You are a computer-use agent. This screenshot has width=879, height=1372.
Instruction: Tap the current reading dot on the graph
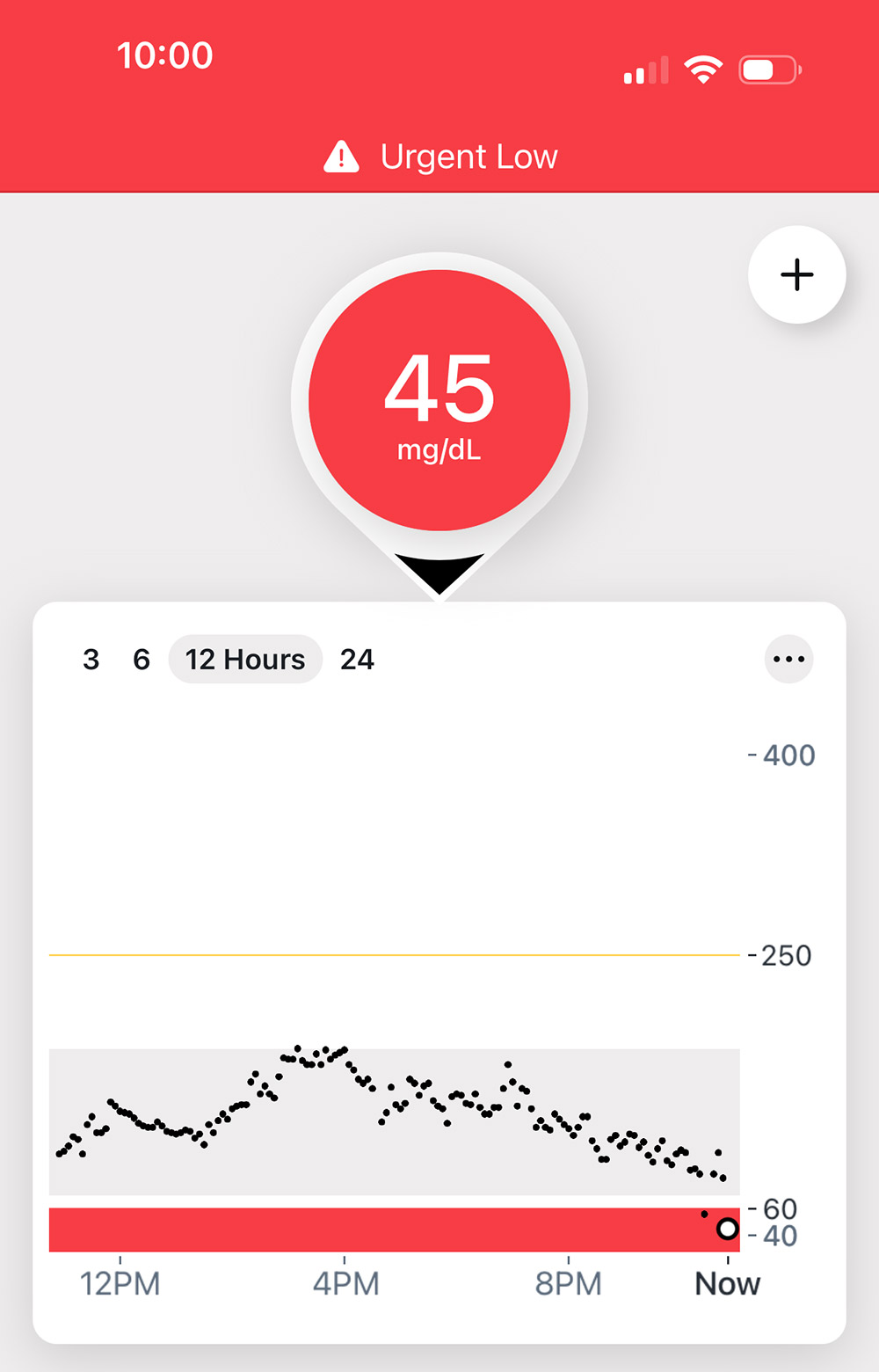coord(727,1229)
